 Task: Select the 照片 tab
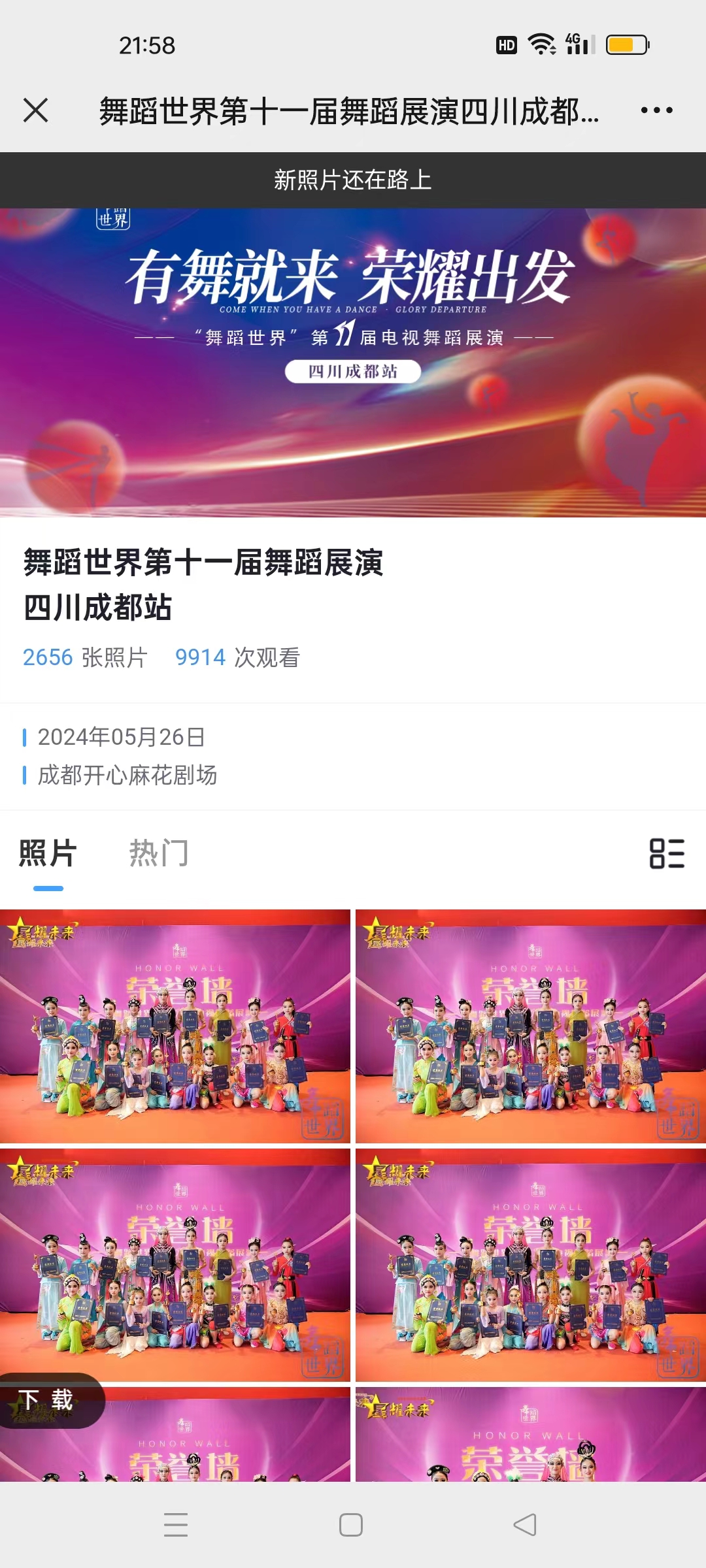pyautogui.click(x=48, y=853)
